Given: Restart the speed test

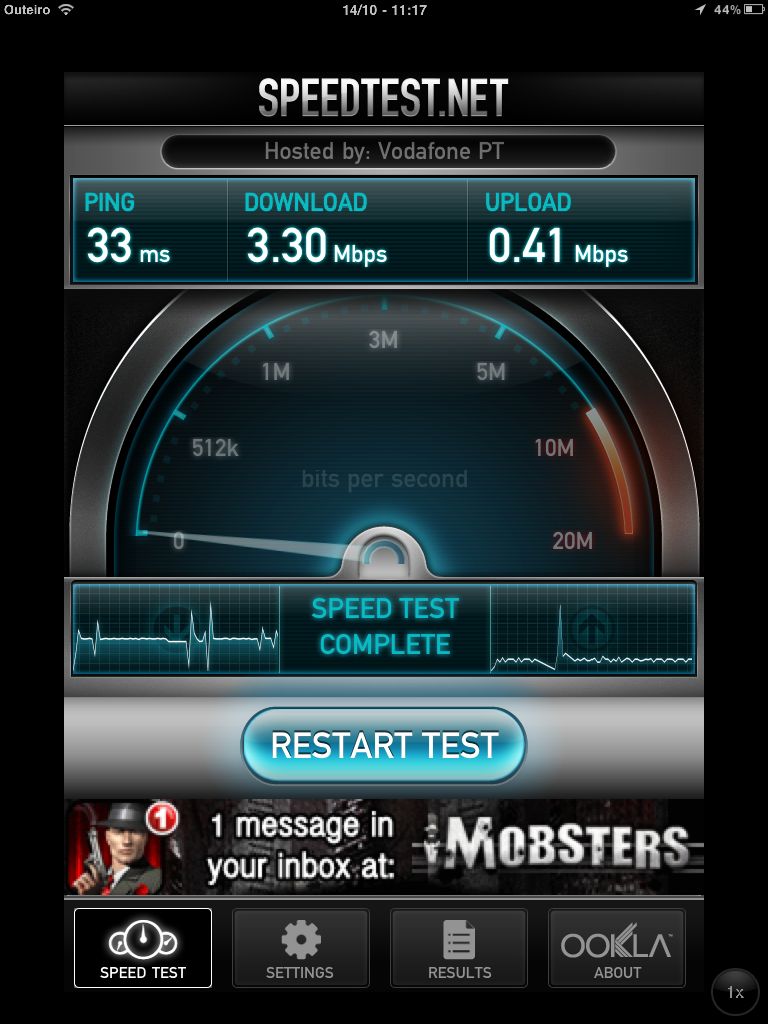Looking at the screenshot, I should pyautogui.click(x=384, y=745).
